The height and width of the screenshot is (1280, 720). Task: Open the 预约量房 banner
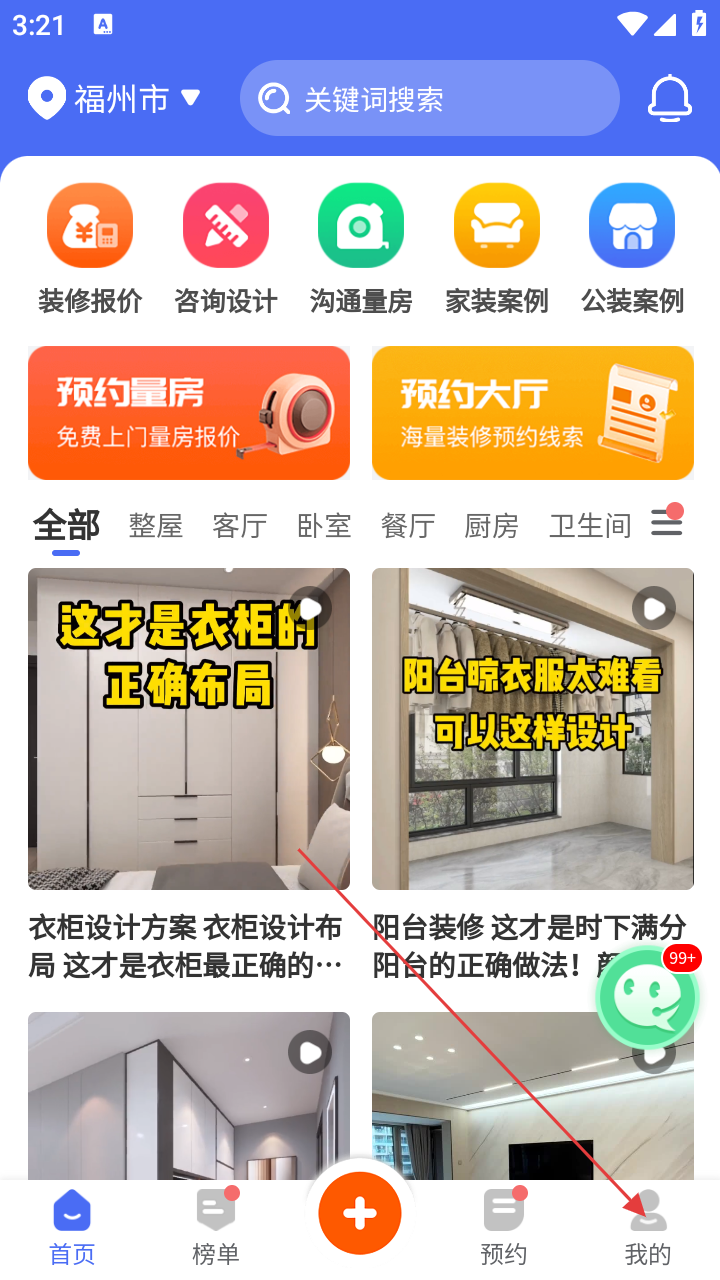click(189, 413)
